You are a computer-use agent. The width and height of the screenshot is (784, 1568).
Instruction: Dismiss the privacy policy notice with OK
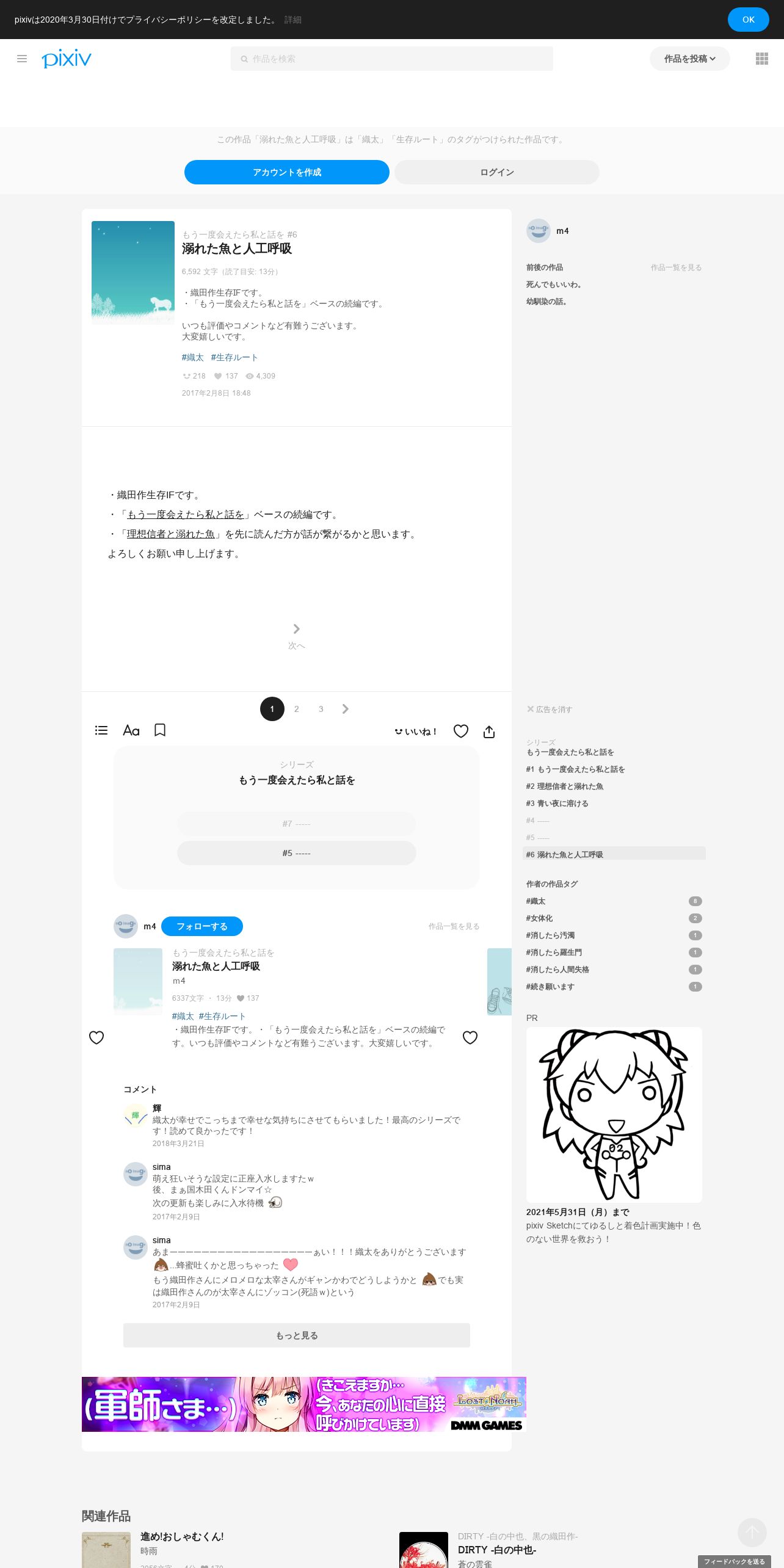[748, 20]
